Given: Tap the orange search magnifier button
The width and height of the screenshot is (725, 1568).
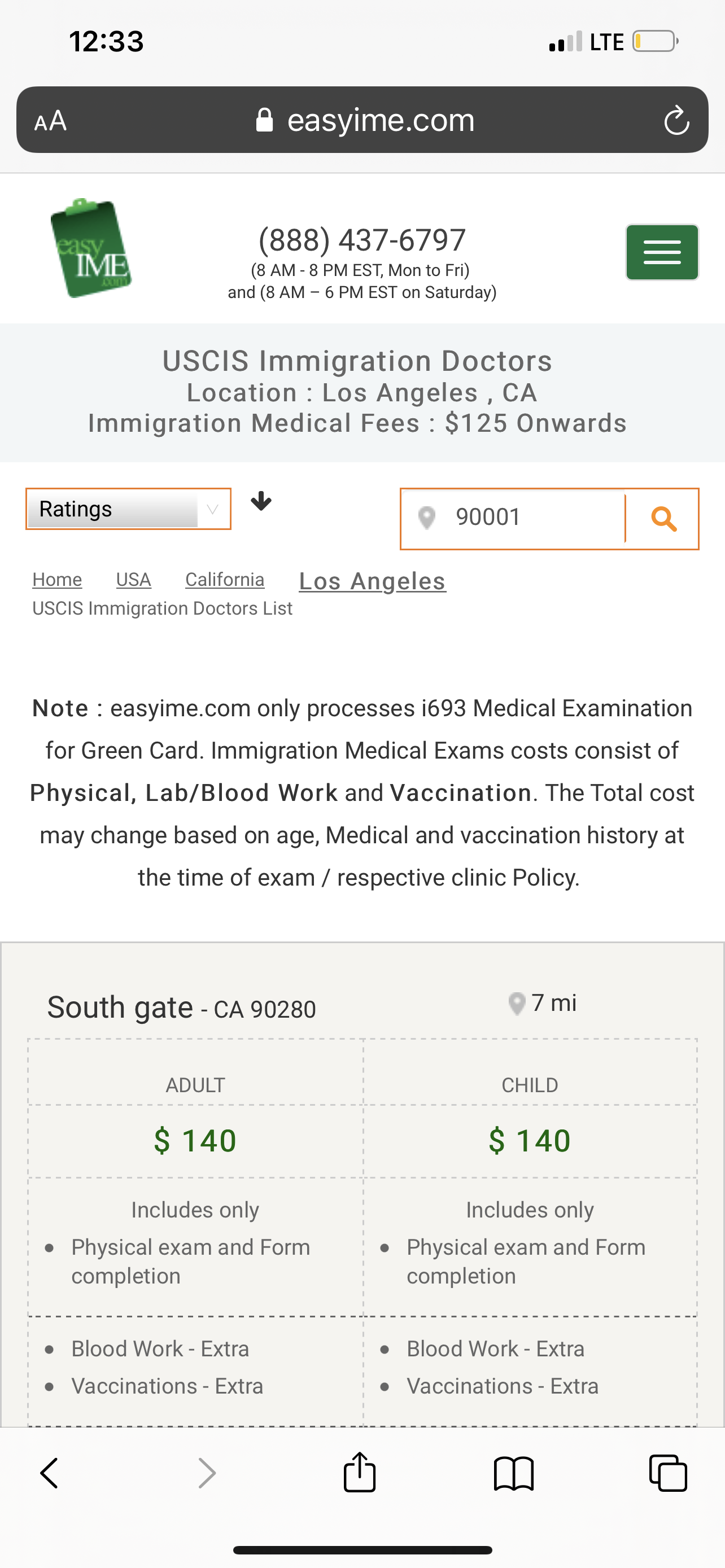Looking at the screenshot, I should pyautogui.click(x=663, y=519).
